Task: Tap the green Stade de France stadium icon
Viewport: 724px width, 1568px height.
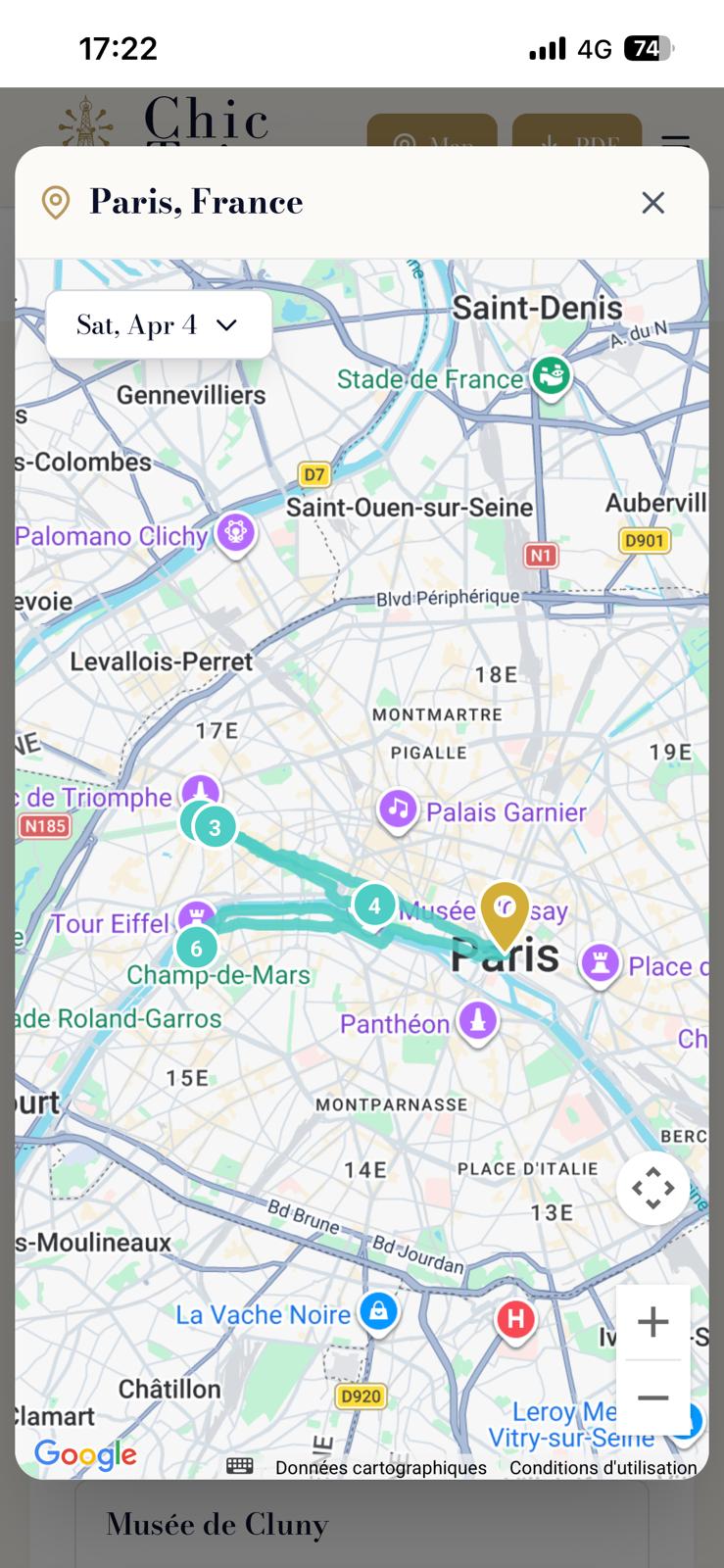Action: (551, 373)
